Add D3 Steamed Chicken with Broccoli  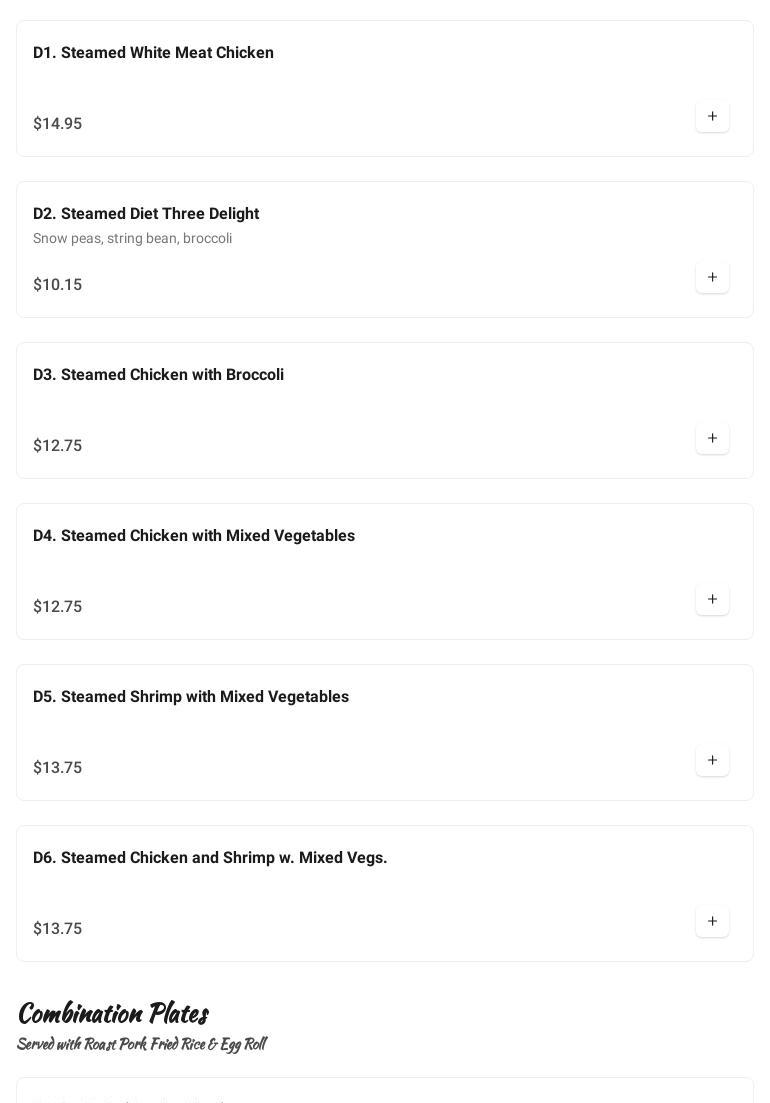pyautogui.click(x=712, y=439)
